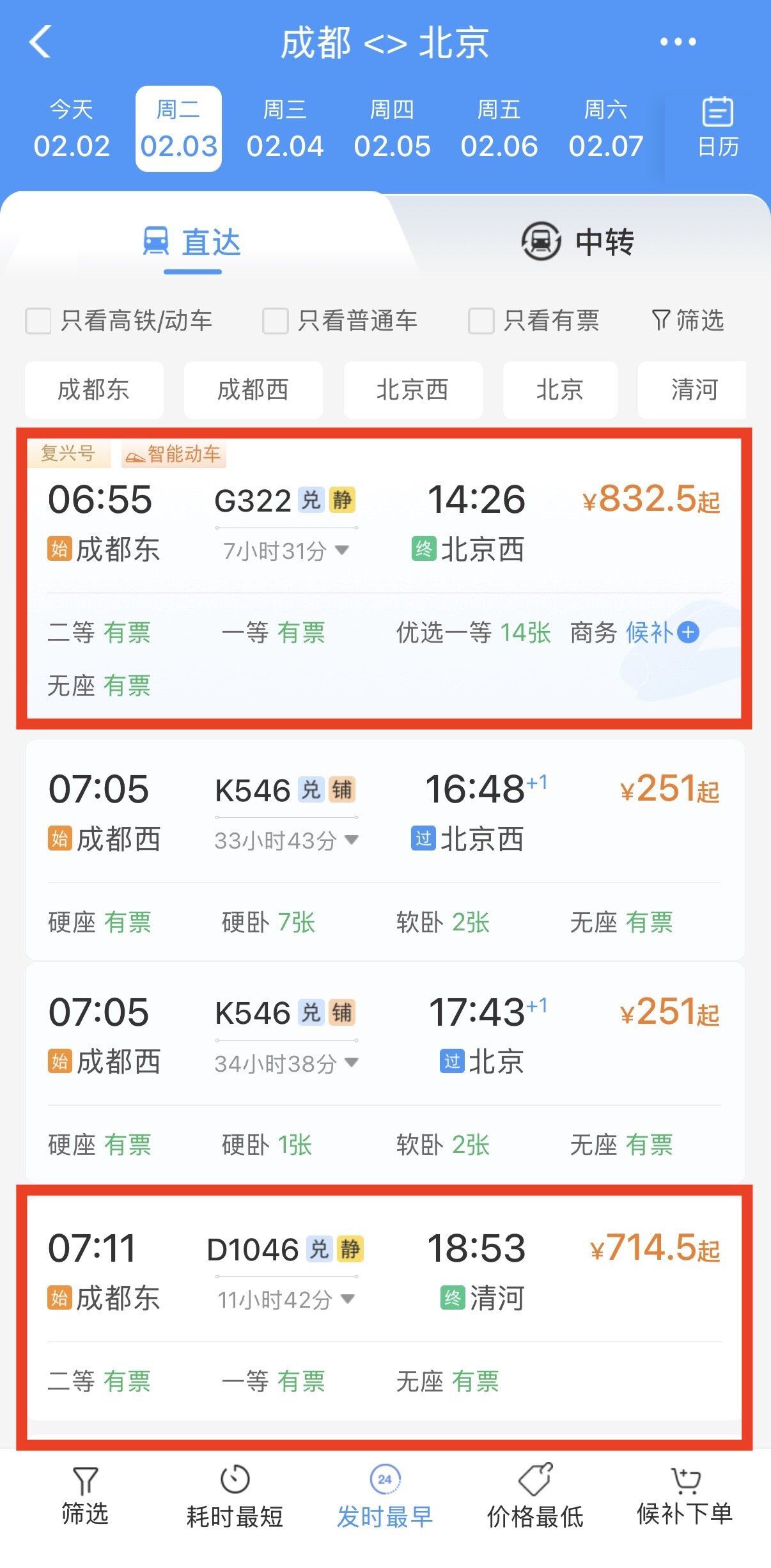This screenshot has width=771, height=1568.
Task: Sort results by 价格最低
Action: click(535, 1498)
